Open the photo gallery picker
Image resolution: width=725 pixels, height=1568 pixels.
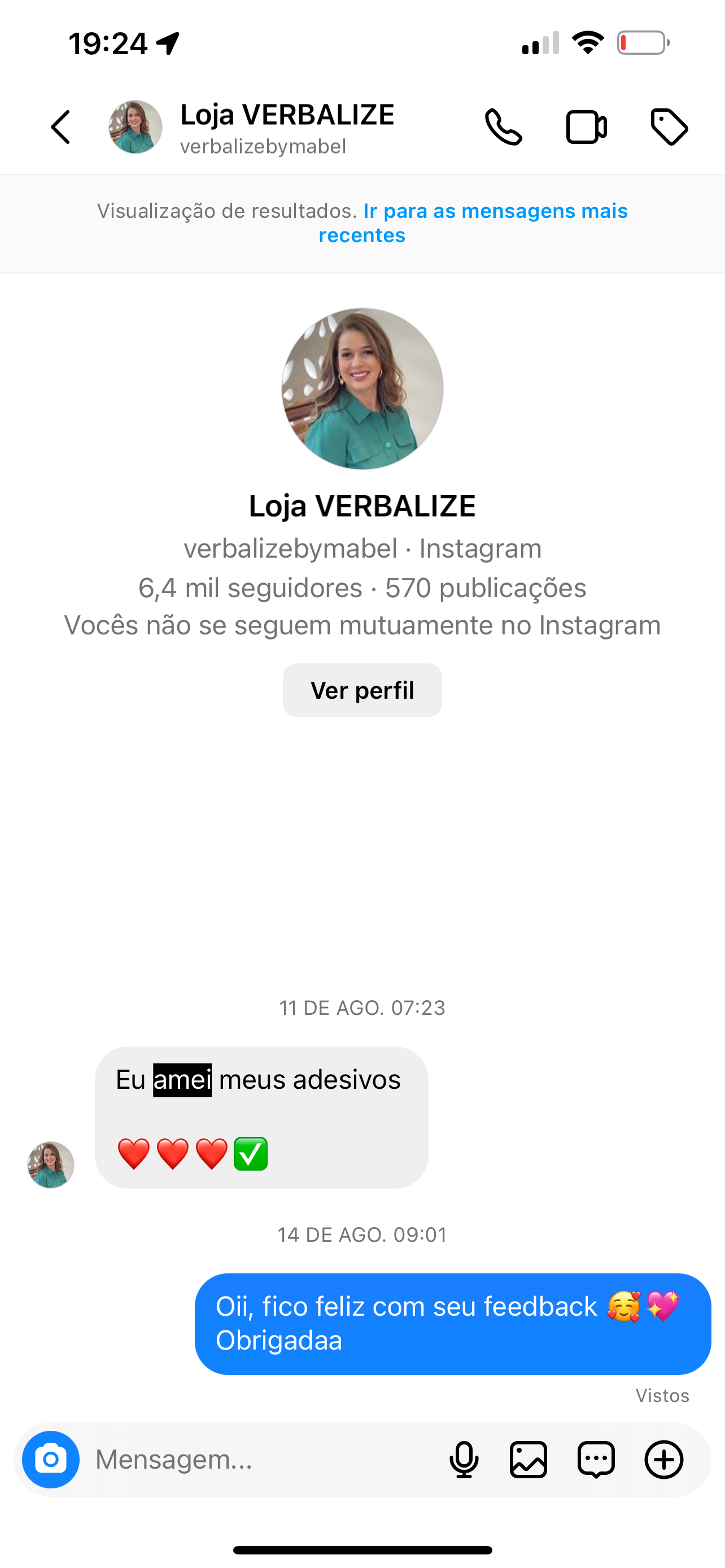(x=529, y=1459)
